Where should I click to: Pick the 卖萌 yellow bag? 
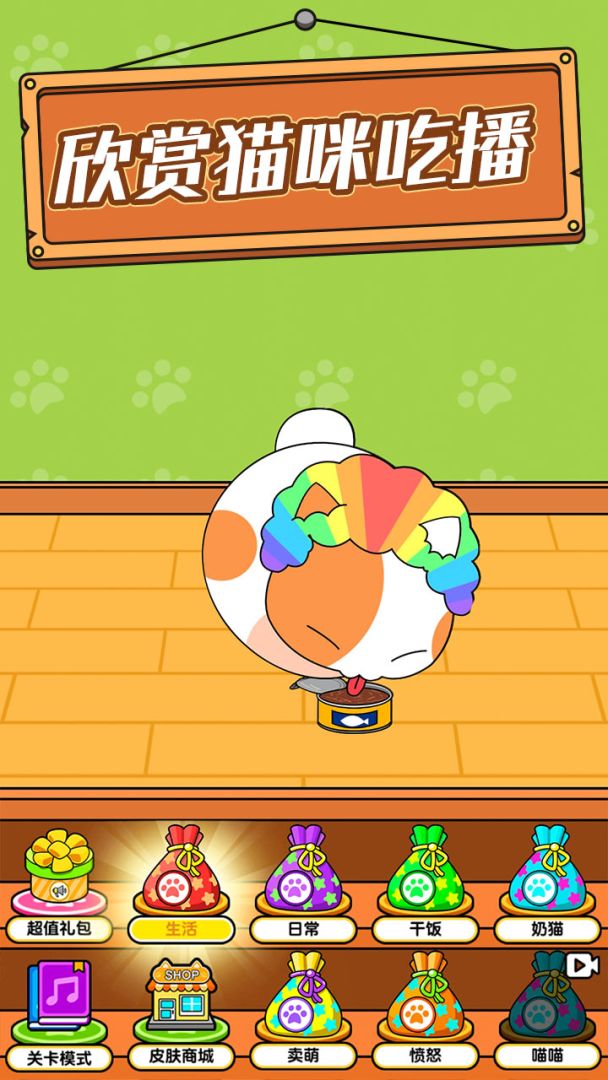tap(303, 1000)
